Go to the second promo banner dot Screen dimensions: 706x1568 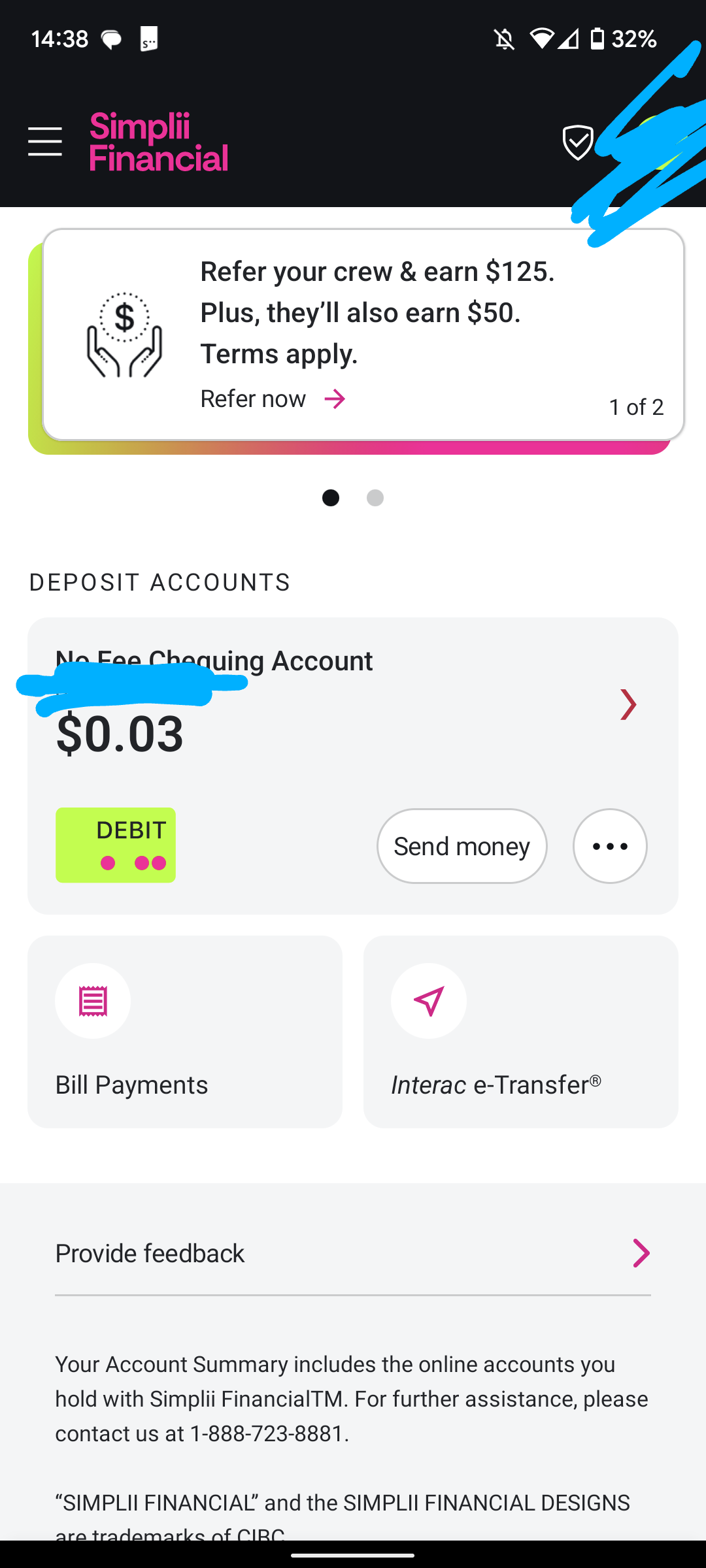point(375,498)
